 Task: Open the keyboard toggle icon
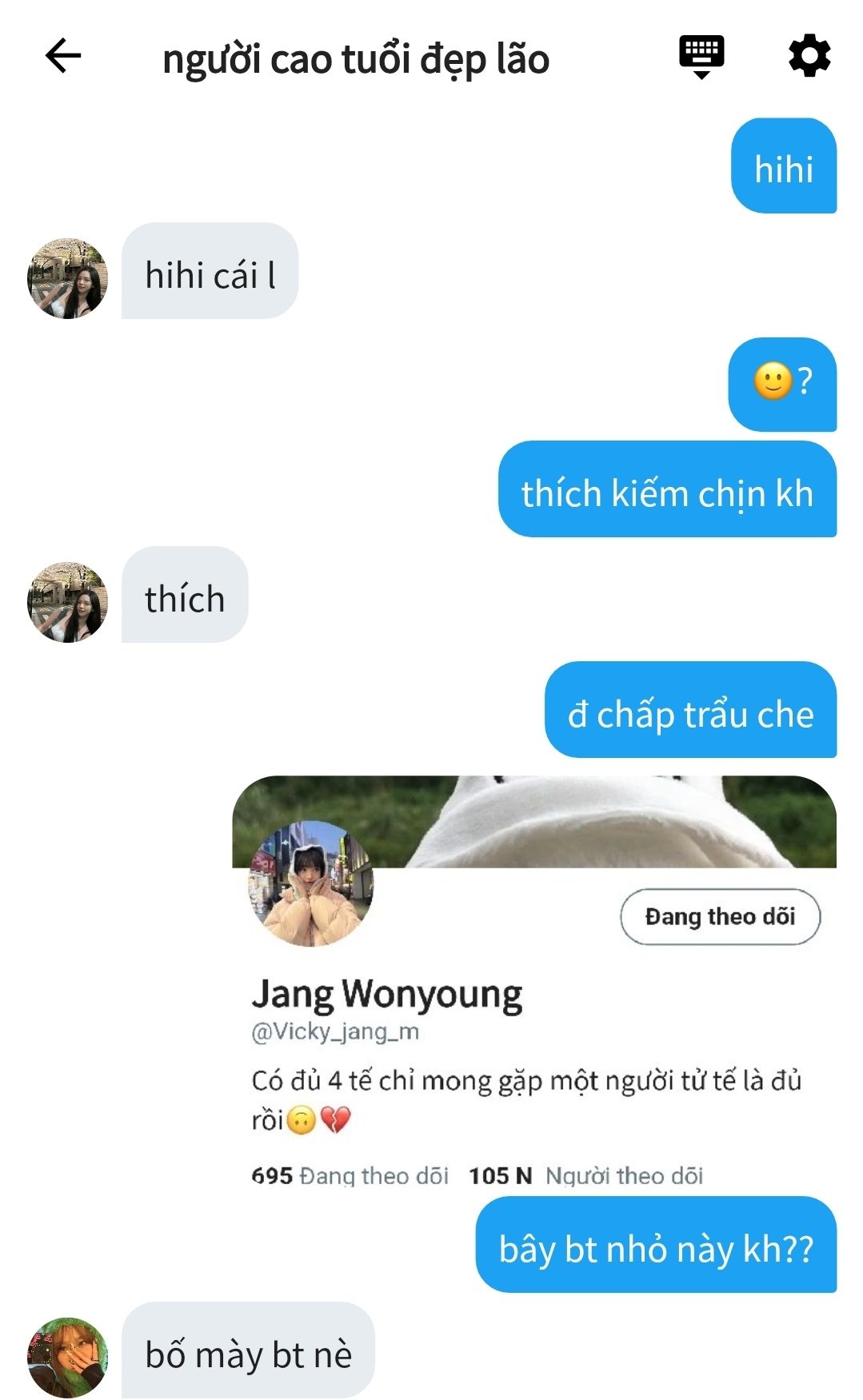coord(701,57)
